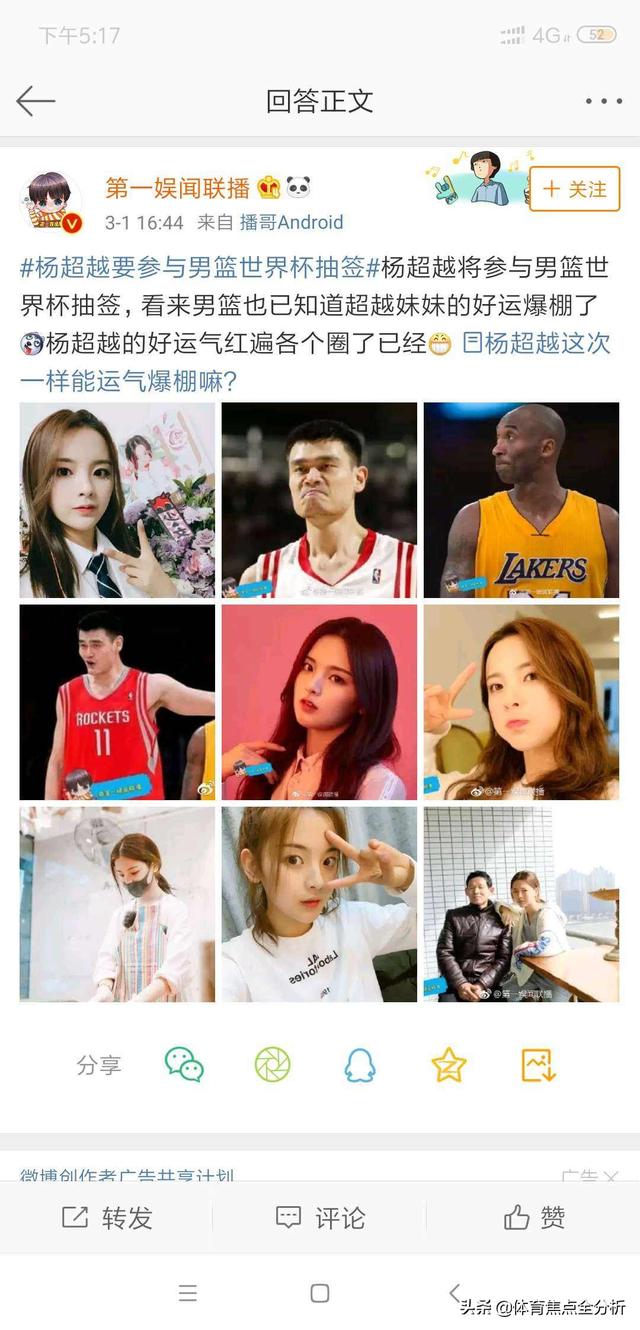View the Rockets number 11 jersey photo
The image size is (640, 1330).
117,702
